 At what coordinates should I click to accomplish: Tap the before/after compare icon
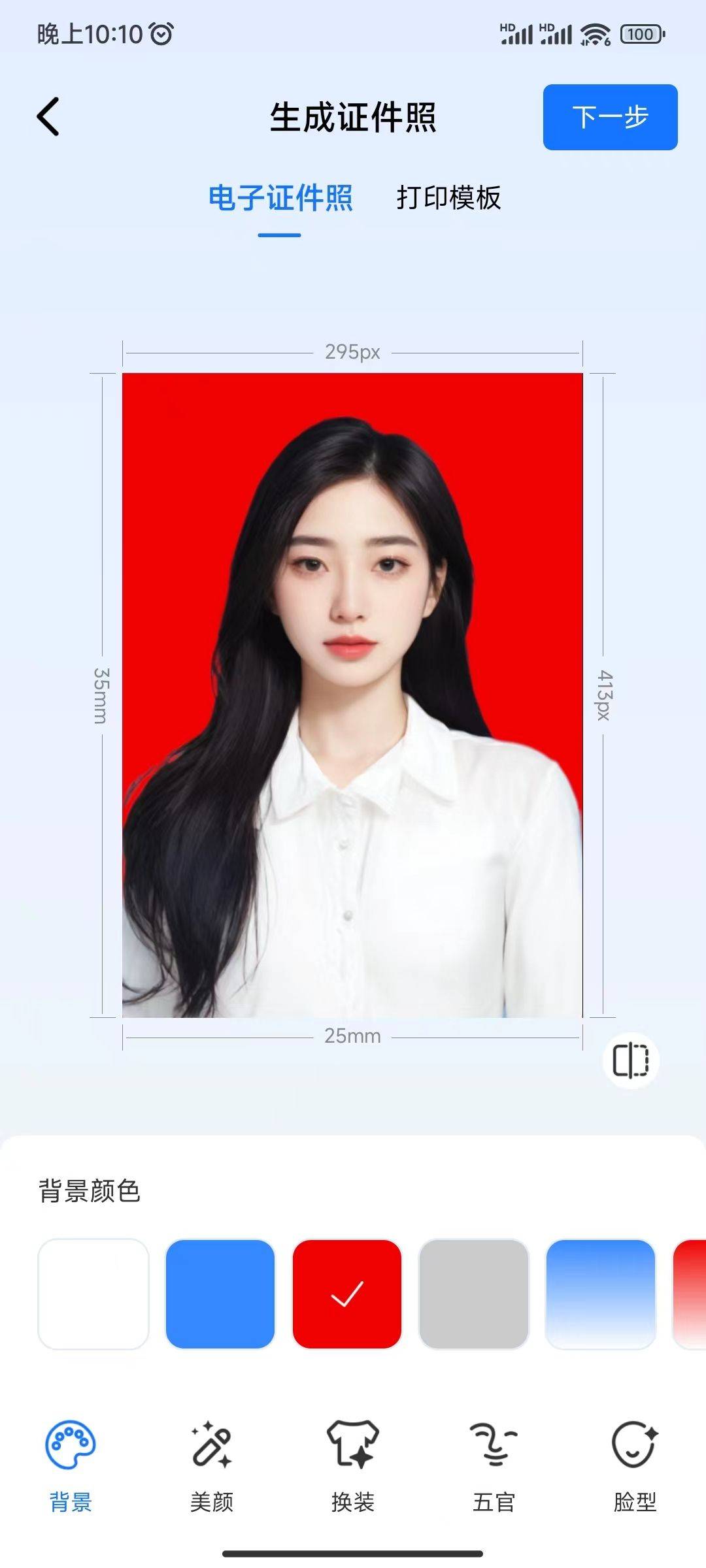click(630, 1060)
